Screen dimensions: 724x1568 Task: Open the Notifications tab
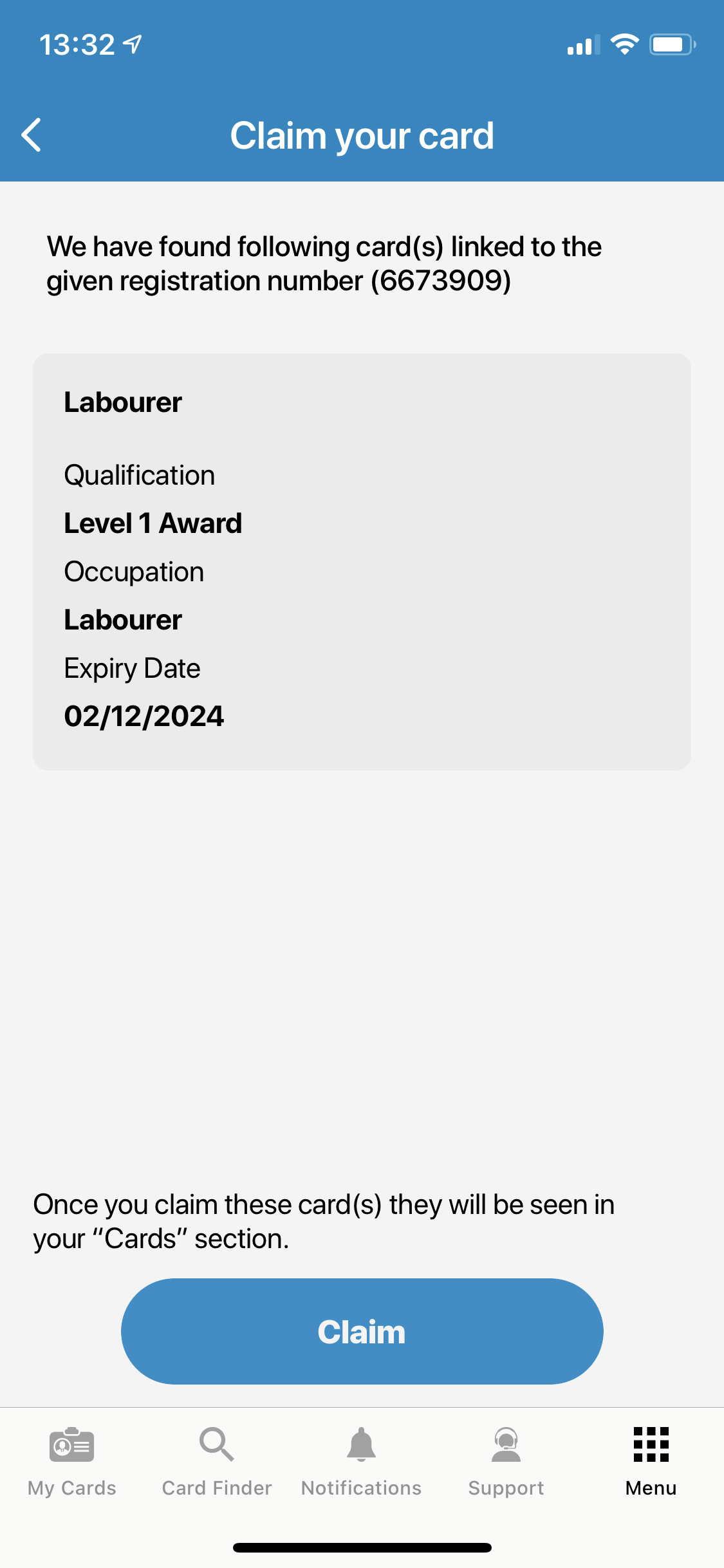(362, 1462)
